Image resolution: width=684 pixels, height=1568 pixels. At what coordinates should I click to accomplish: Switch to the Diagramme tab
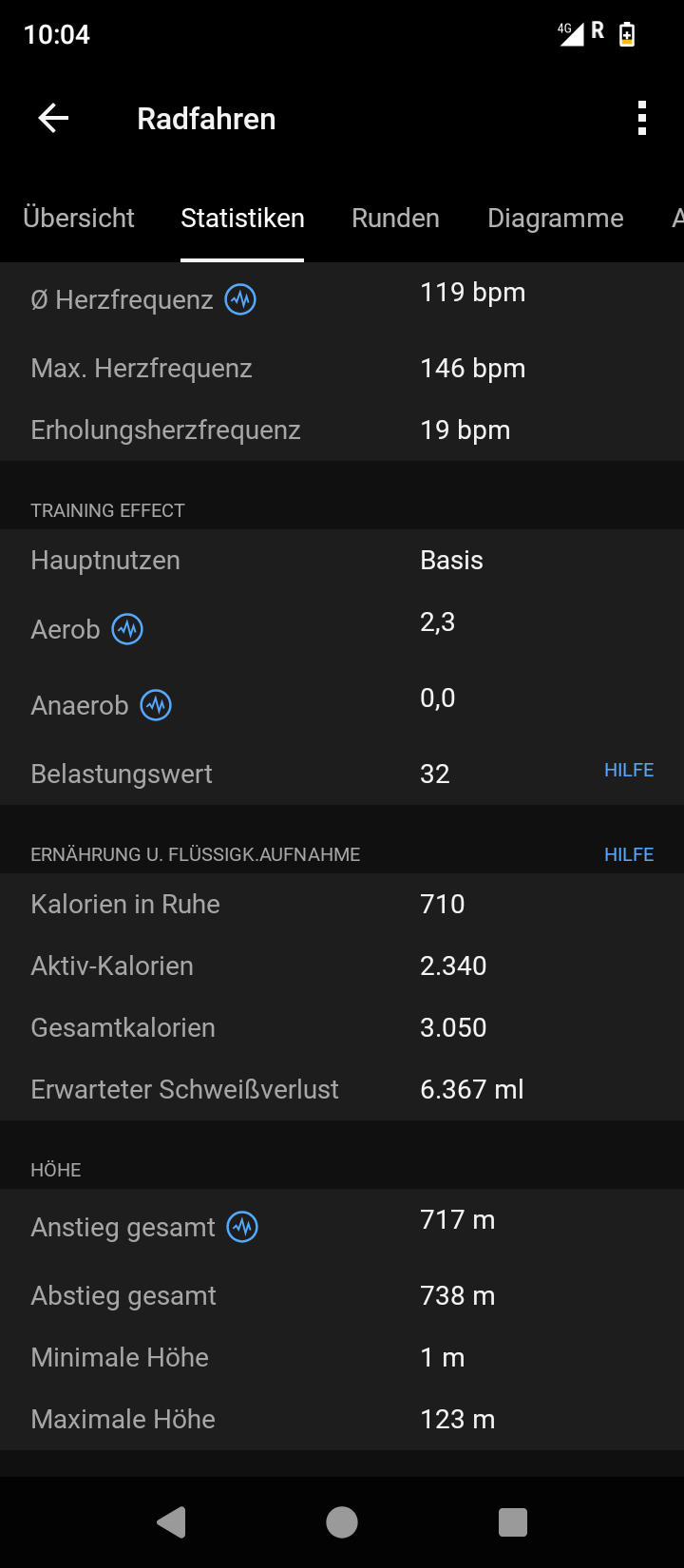coord(556,219)
